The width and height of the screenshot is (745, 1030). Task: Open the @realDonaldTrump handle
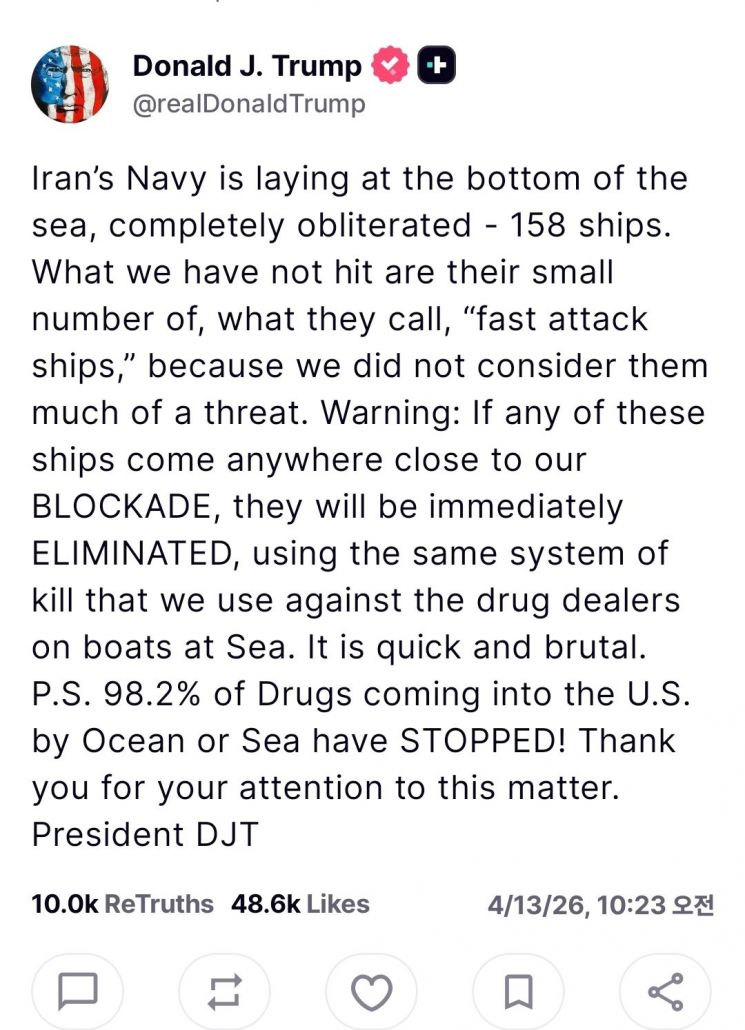tap(249, 104)
